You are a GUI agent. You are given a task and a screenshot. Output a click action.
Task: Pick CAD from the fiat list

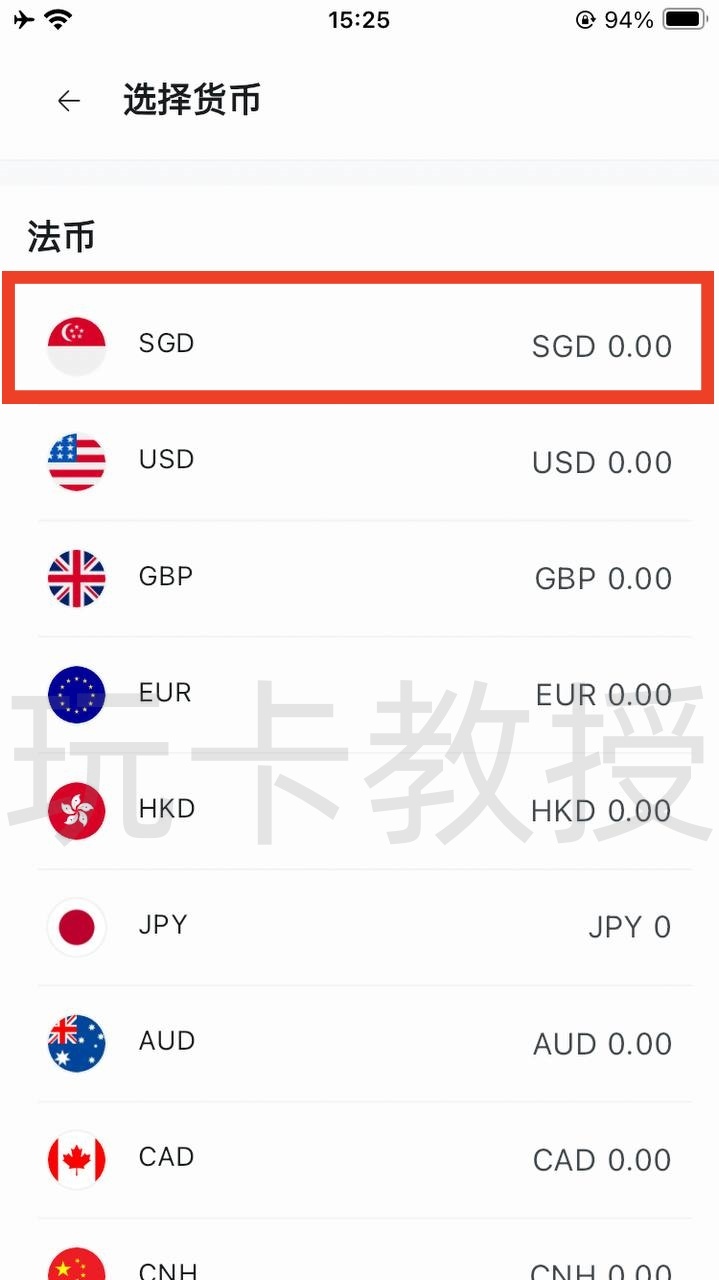pyautogui.click(x=358, y=1158)
